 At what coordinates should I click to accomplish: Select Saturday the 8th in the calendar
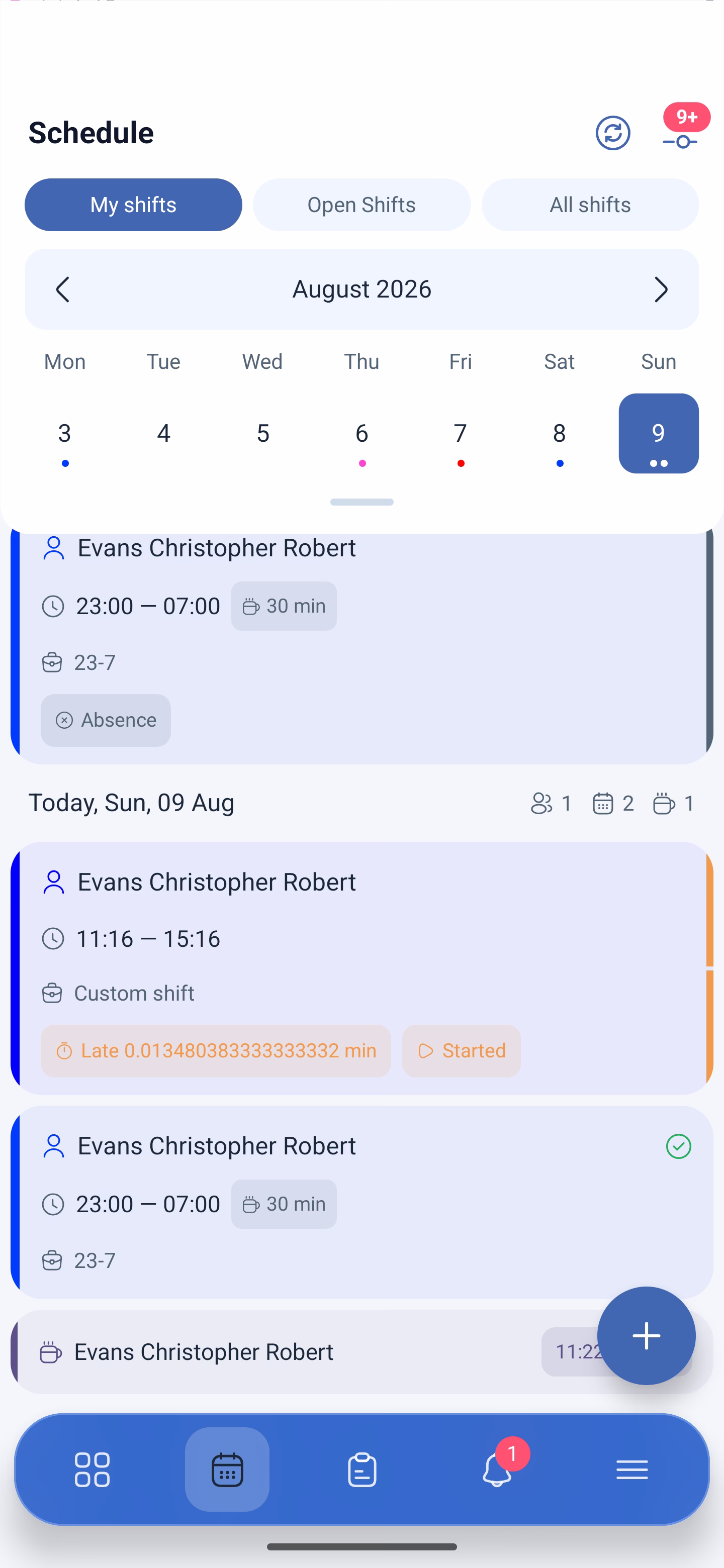(560, 433)
